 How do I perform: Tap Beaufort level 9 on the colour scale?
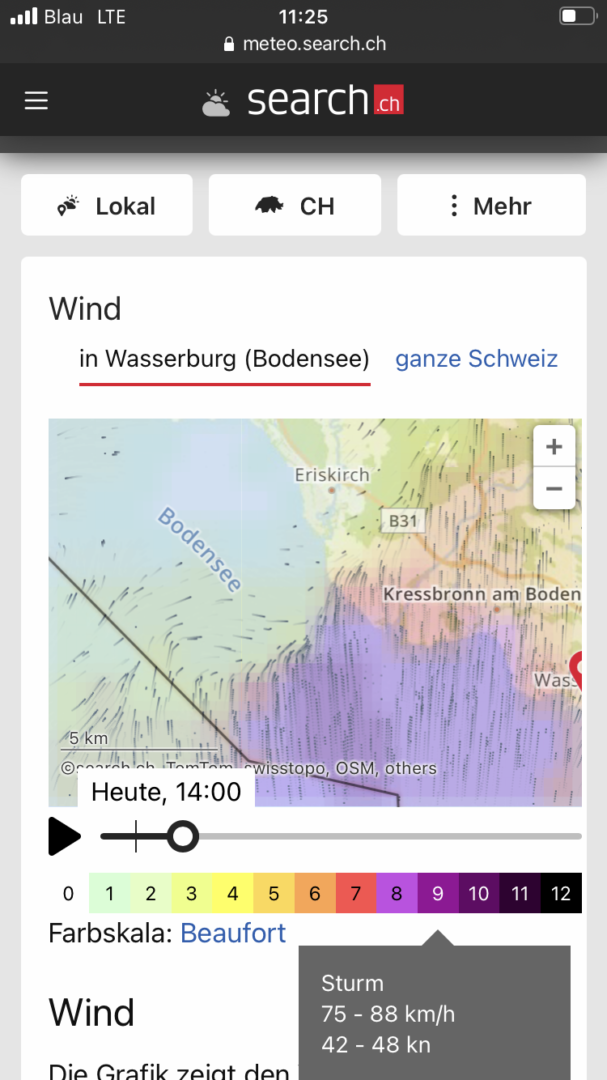[438, 893]
